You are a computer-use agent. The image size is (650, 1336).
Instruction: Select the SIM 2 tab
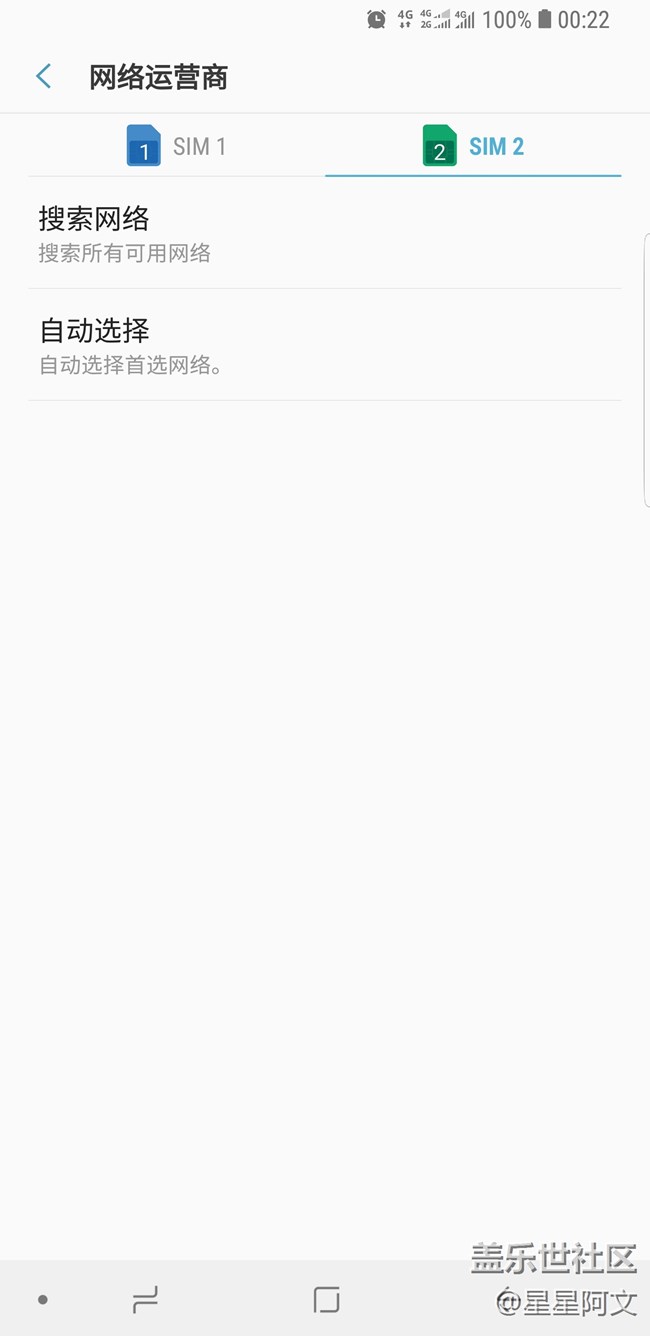pos(473,146)
